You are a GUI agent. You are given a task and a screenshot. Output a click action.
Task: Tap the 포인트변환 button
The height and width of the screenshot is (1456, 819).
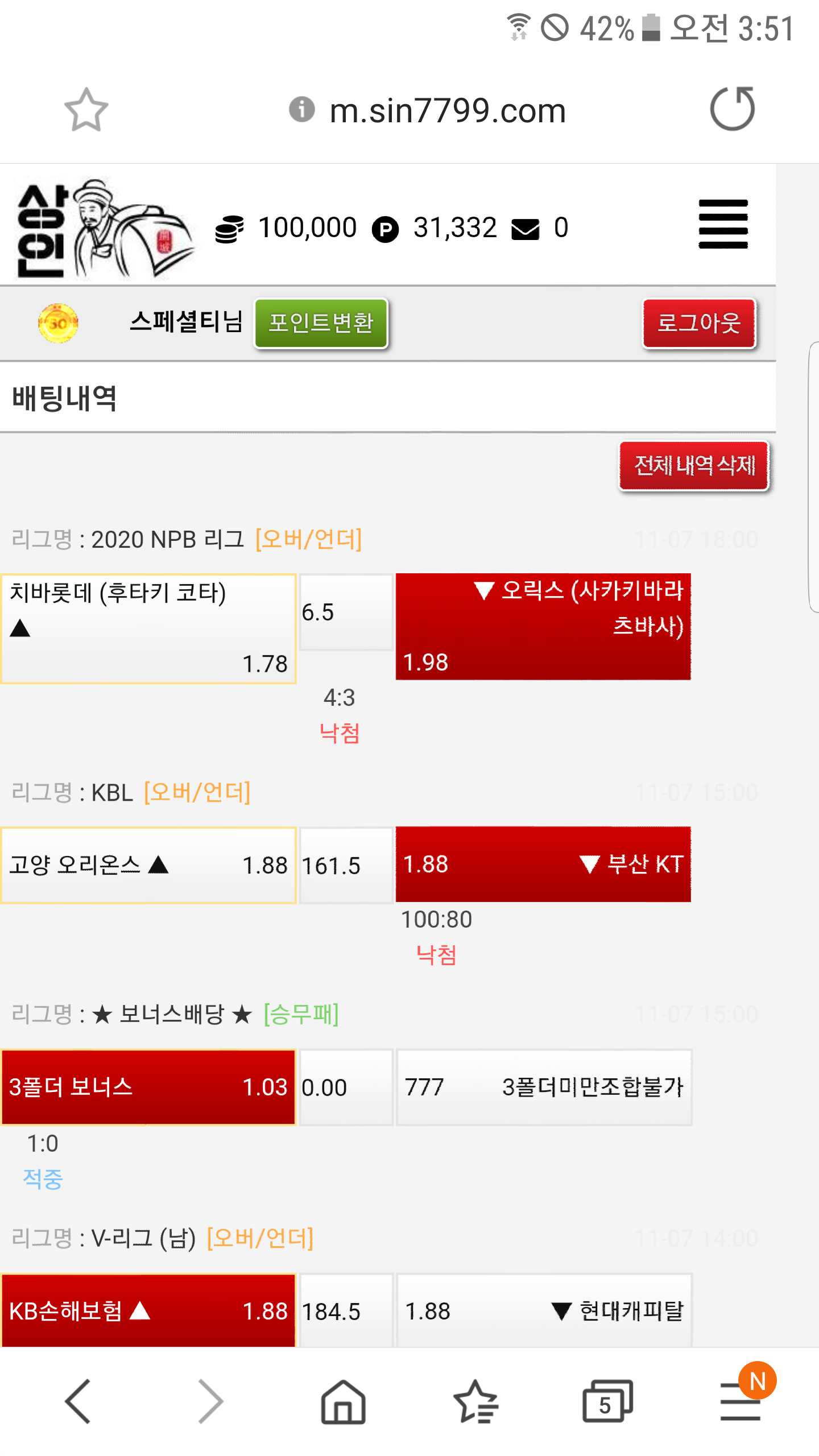pyautogui.click(x=321, y=323)
